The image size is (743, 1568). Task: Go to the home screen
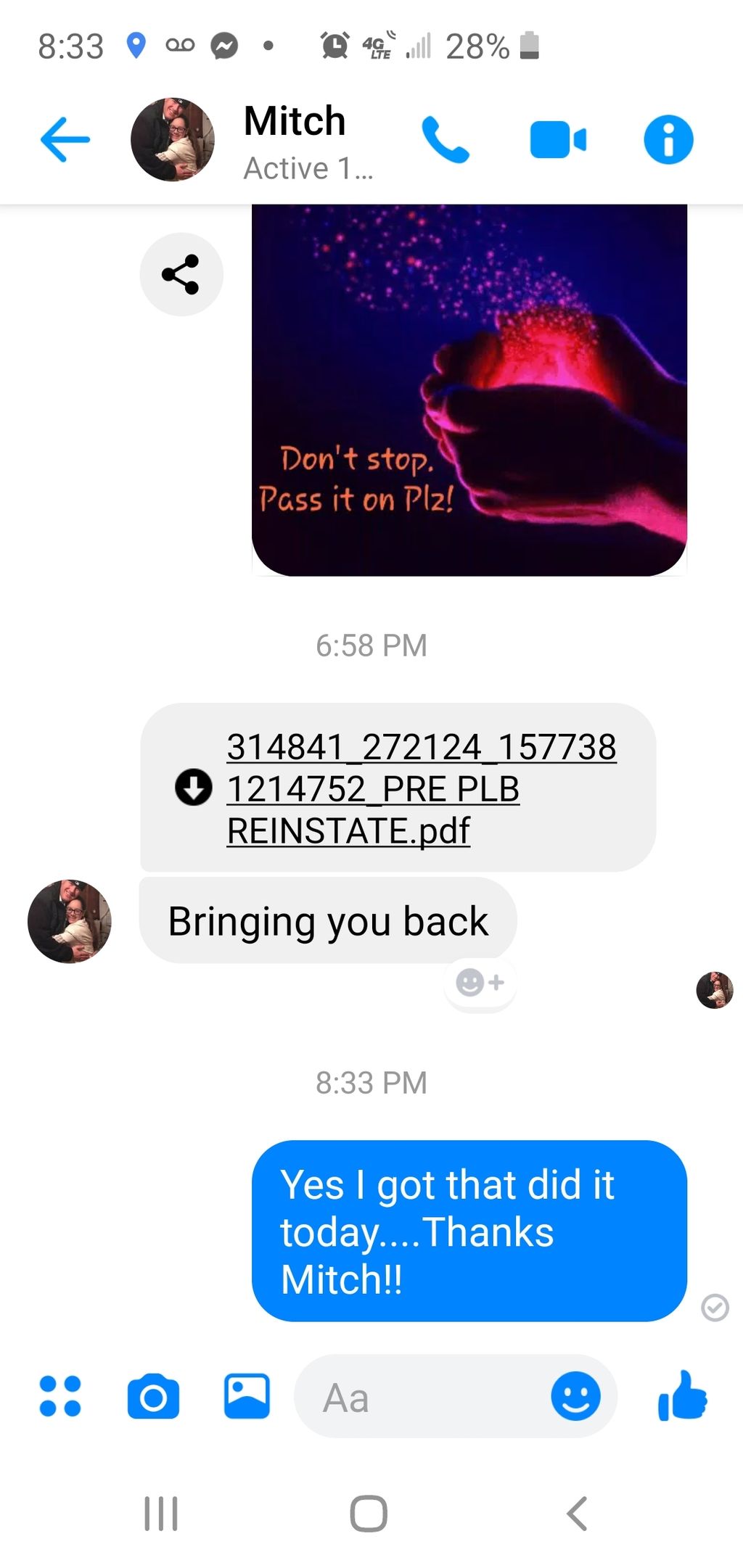[369, 1514]
